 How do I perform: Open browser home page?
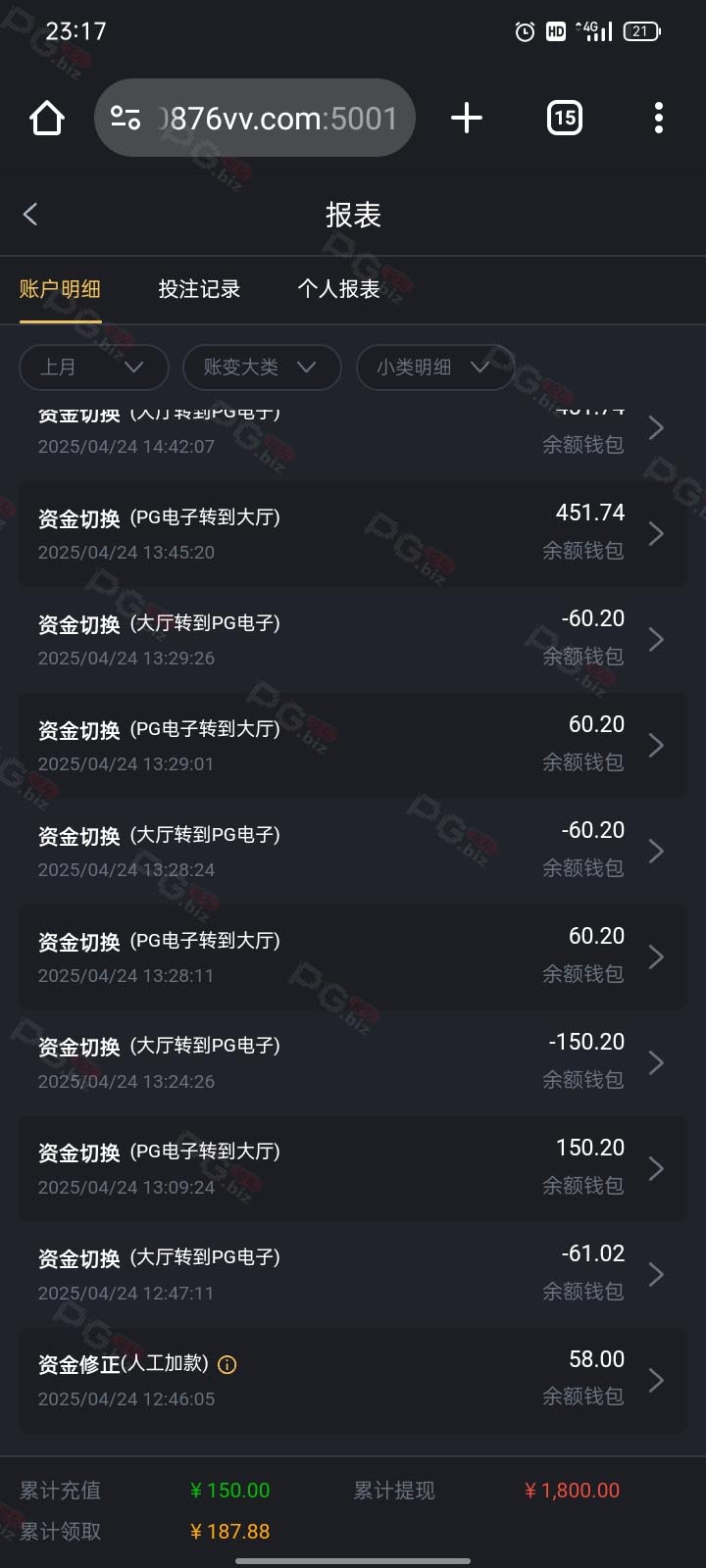(x=47, y=119)
